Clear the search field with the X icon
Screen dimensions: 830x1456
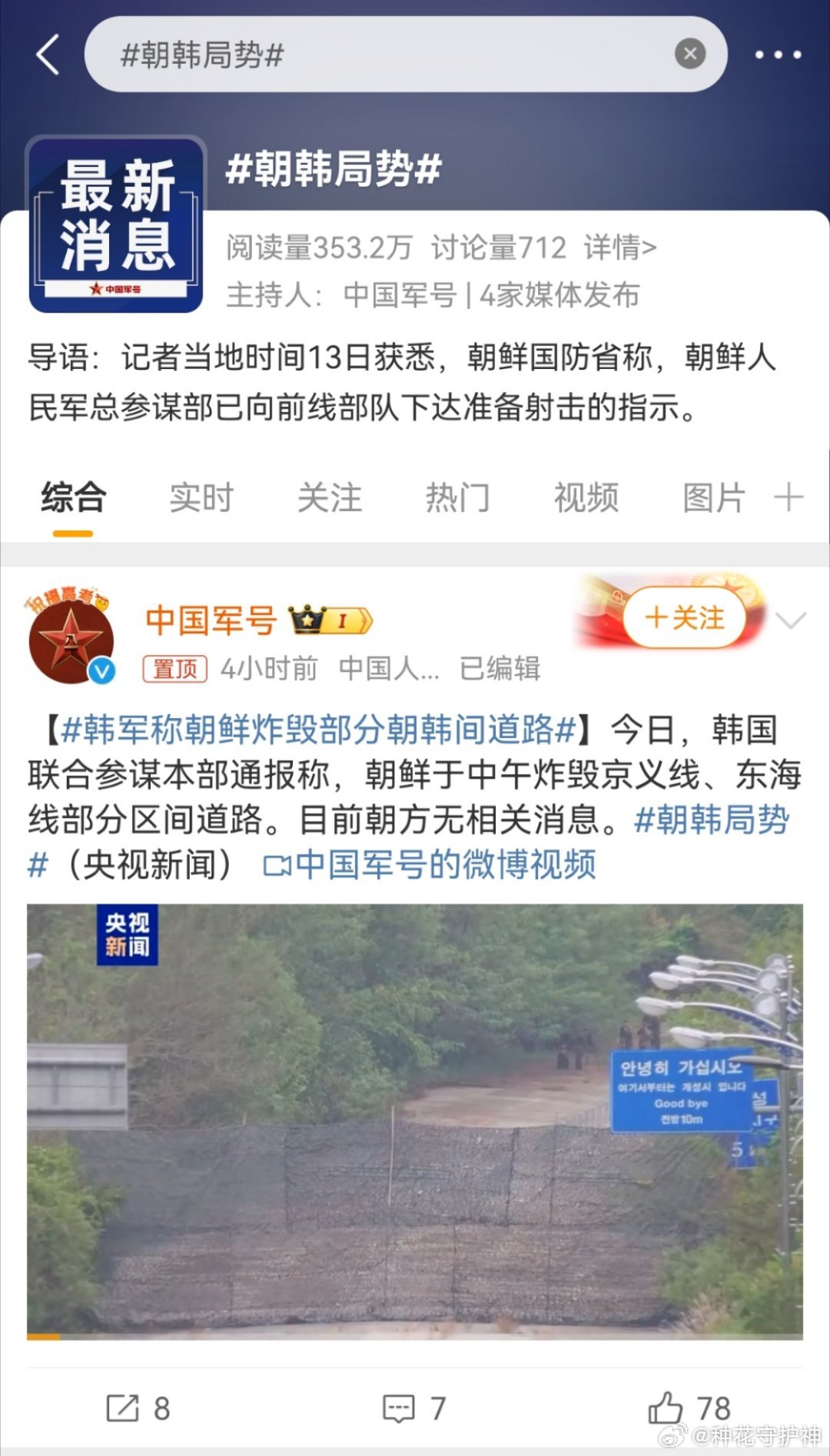690,53
